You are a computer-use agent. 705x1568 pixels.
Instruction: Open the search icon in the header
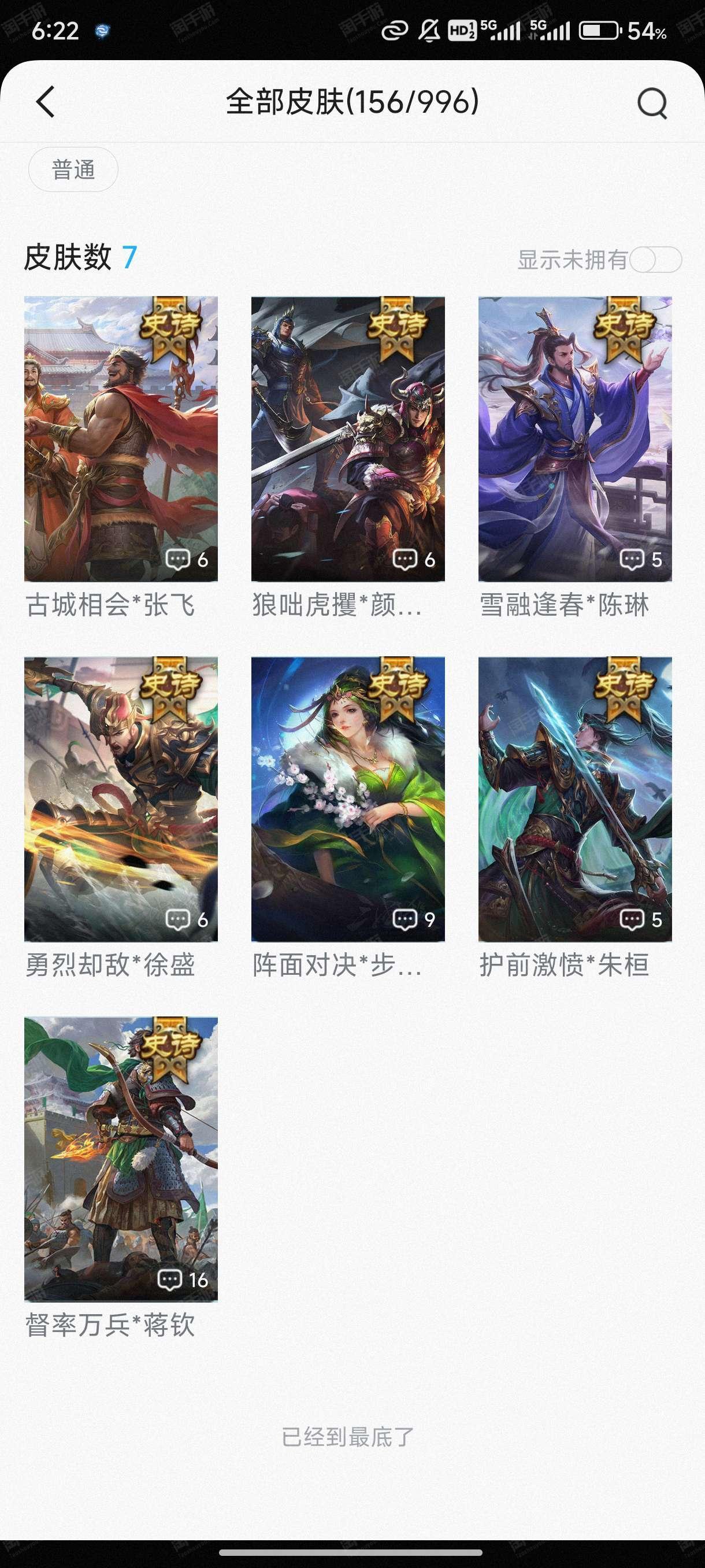tap(652, 103)
